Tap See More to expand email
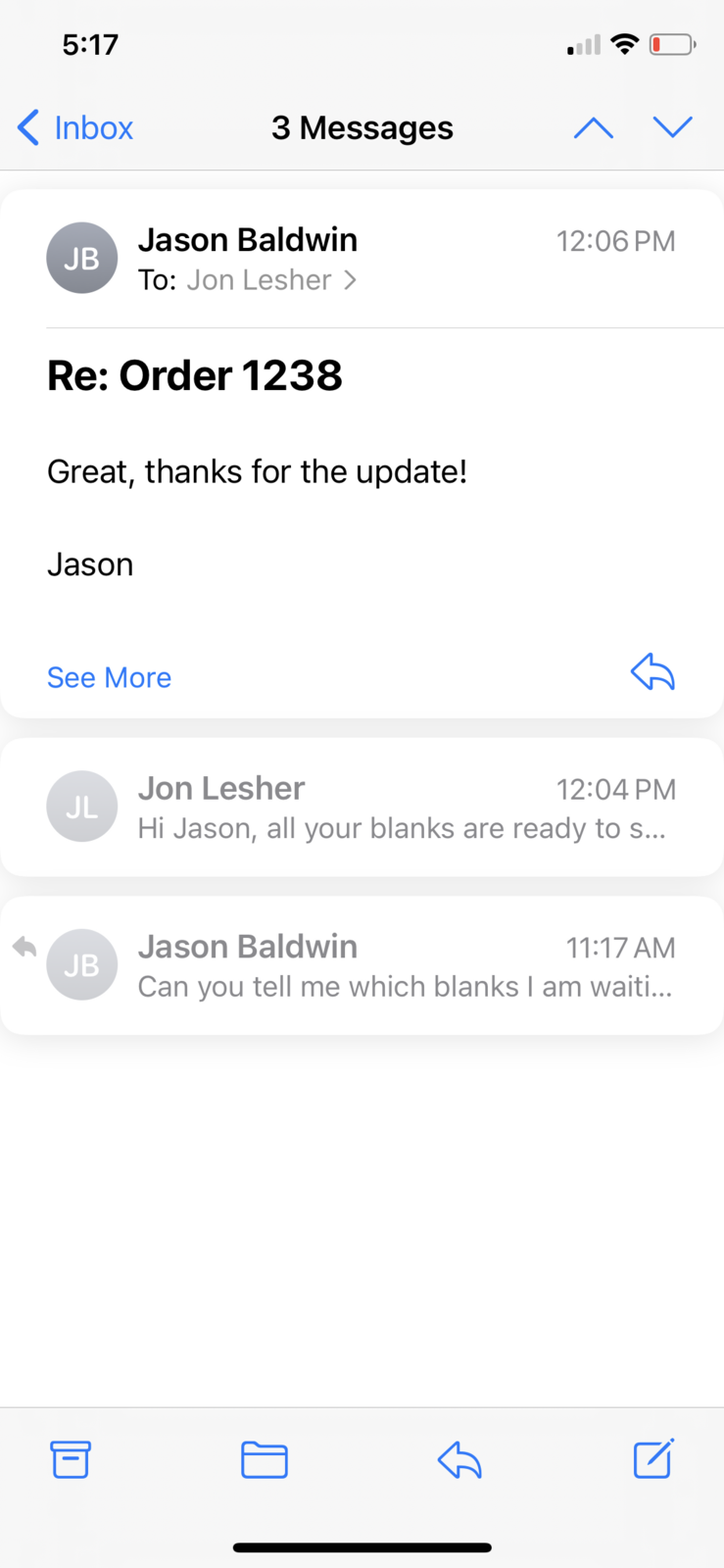Image resolution: width=724 pixels, height=1568 pixels. click(x=109, y=677)
